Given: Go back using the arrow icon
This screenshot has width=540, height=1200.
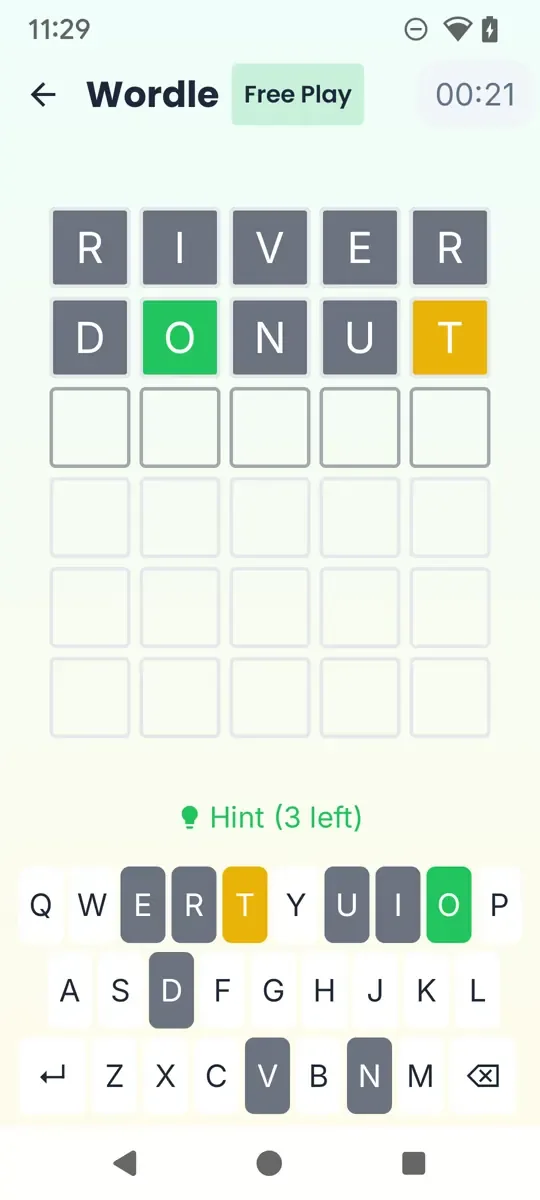Looking at the screenshot, I should coord(43,95).
